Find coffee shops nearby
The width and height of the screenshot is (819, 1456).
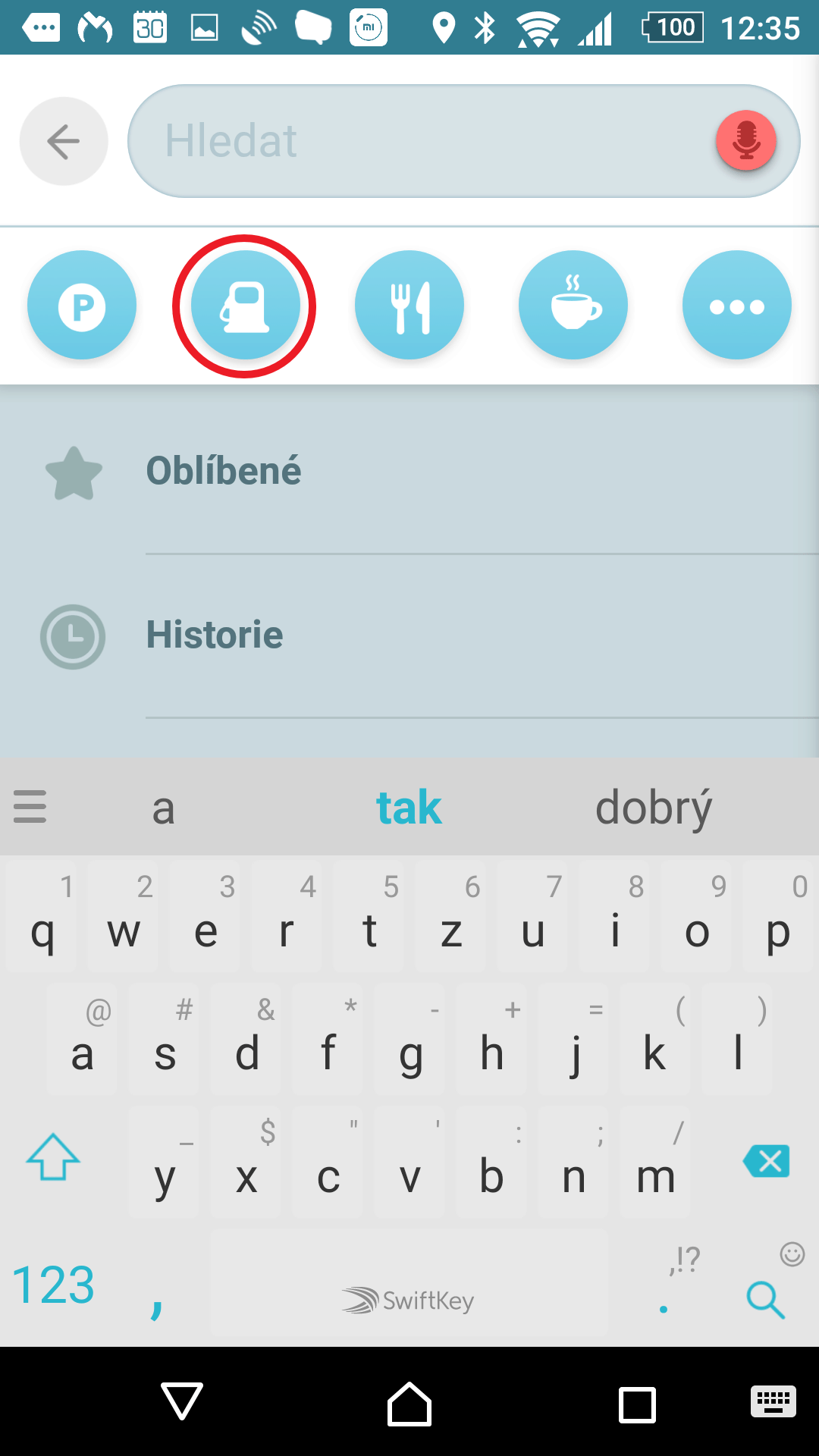click(573, 306)
